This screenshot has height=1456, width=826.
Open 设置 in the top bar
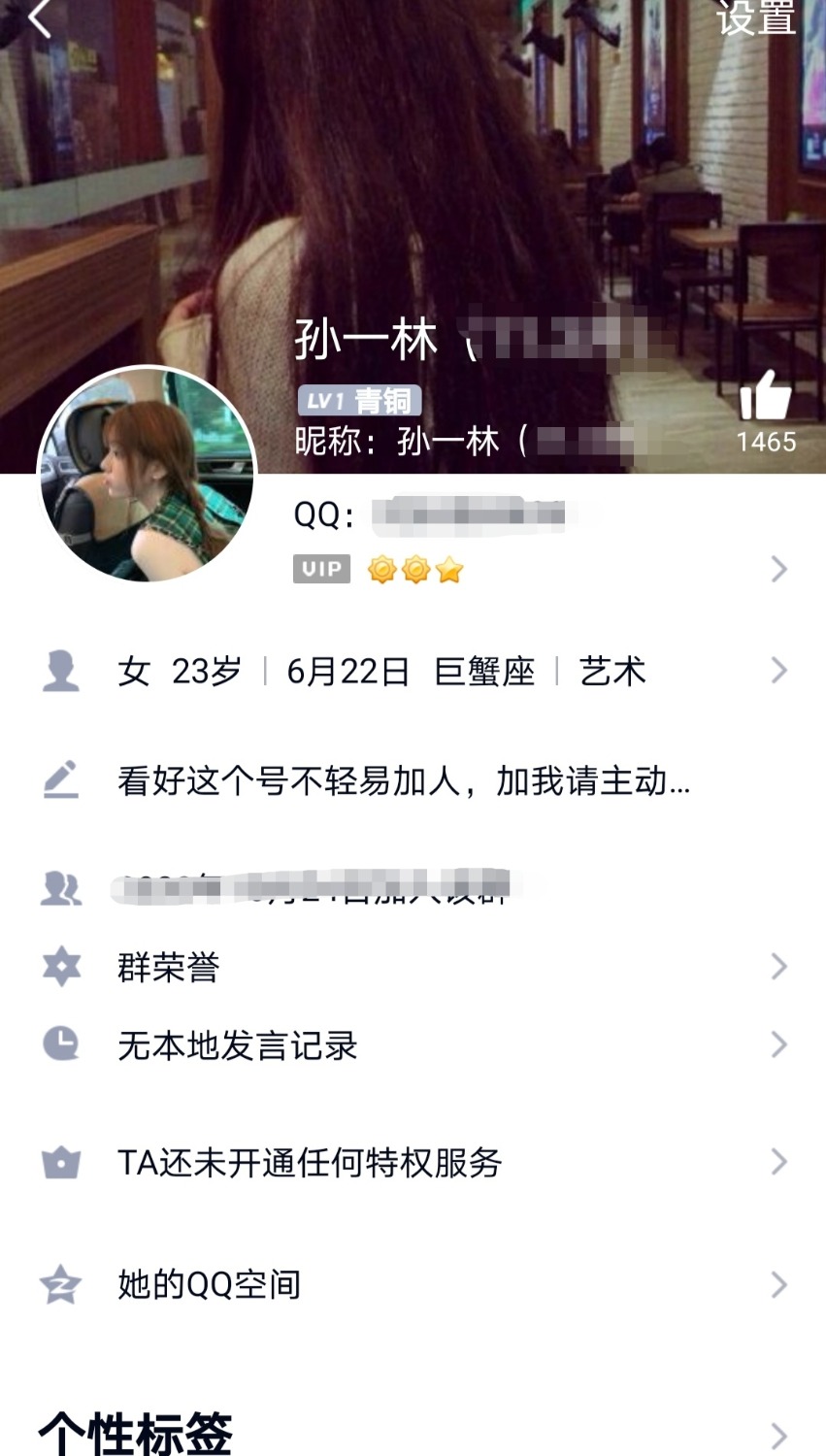pos(755,17)
